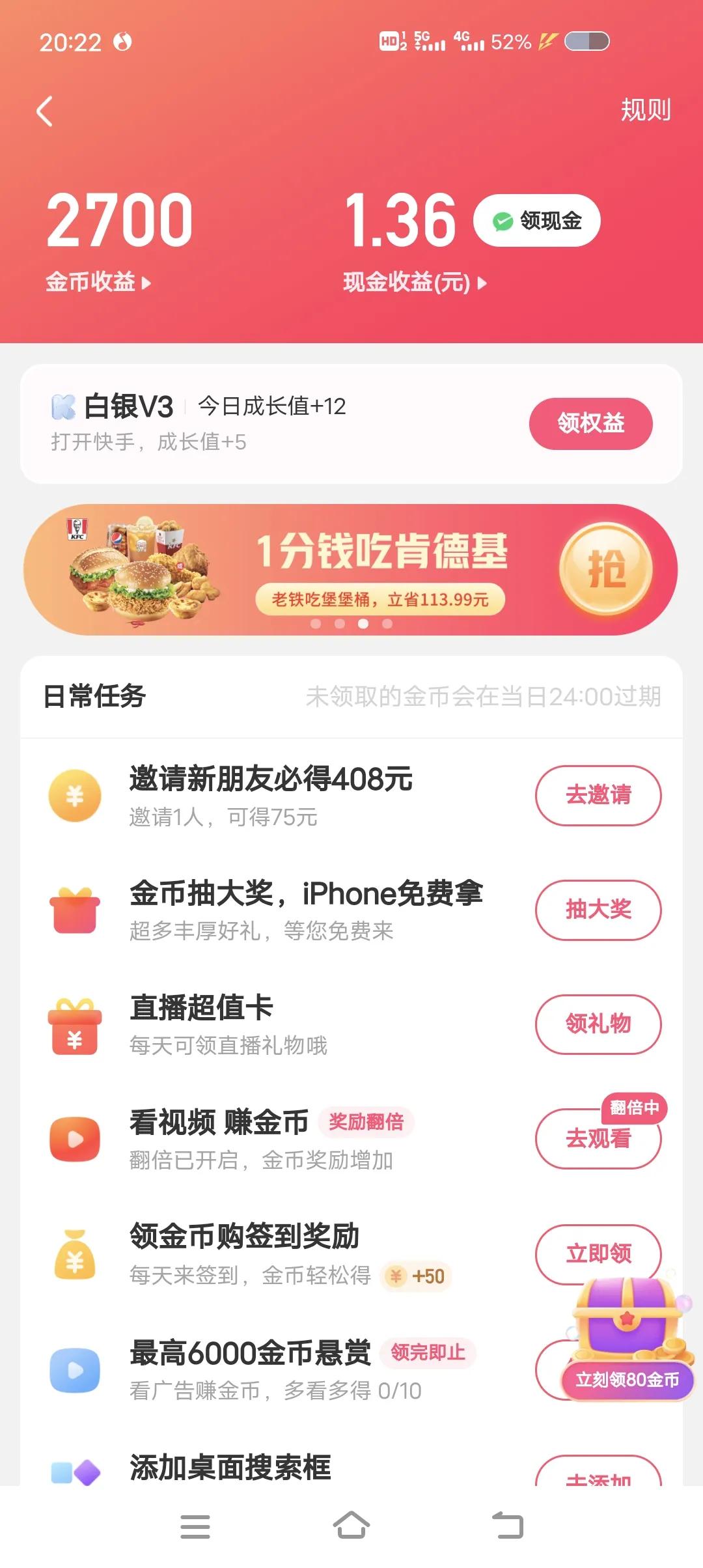Click 立即领 for sign-in coins

pos(599,1253)
